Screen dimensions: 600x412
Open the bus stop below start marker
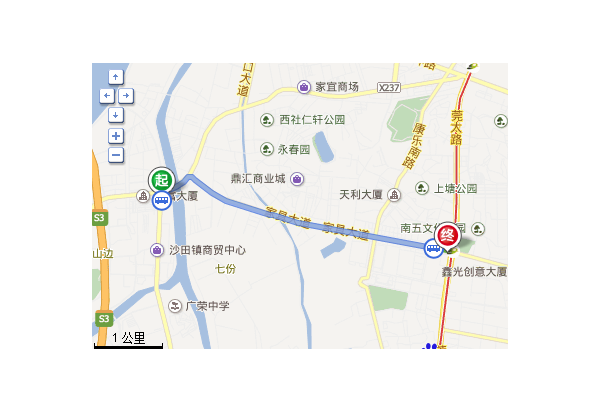[161, 200]
